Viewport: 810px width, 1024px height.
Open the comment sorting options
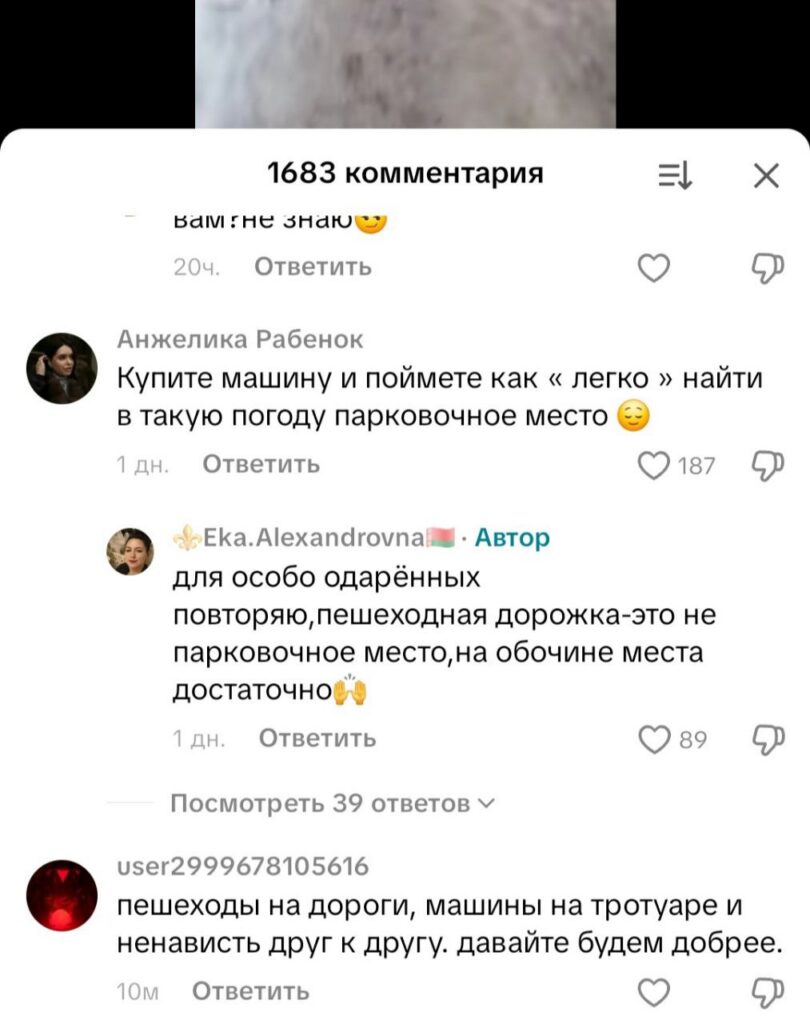click(x=668, y=176)
